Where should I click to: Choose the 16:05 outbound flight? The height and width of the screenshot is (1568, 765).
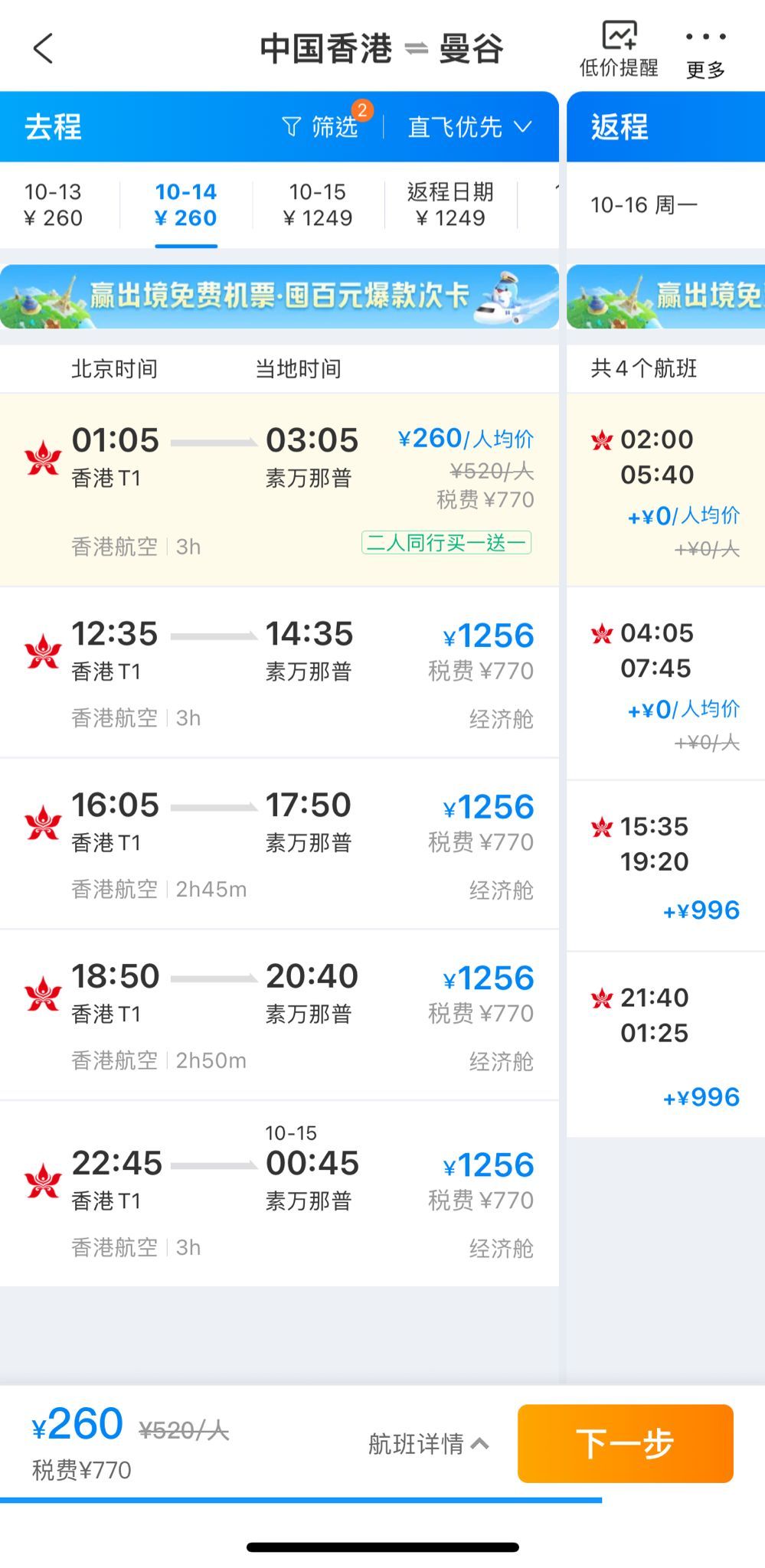click(x=280, y=844)
